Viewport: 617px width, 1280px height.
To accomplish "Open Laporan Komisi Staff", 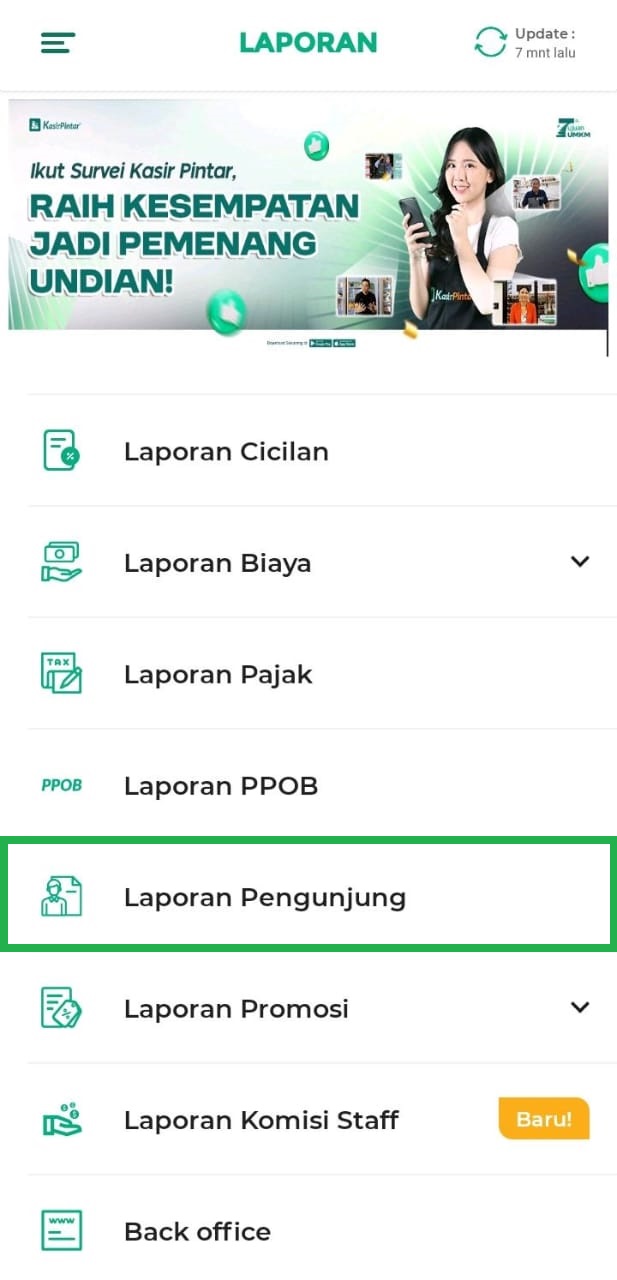I will 260,1120.
